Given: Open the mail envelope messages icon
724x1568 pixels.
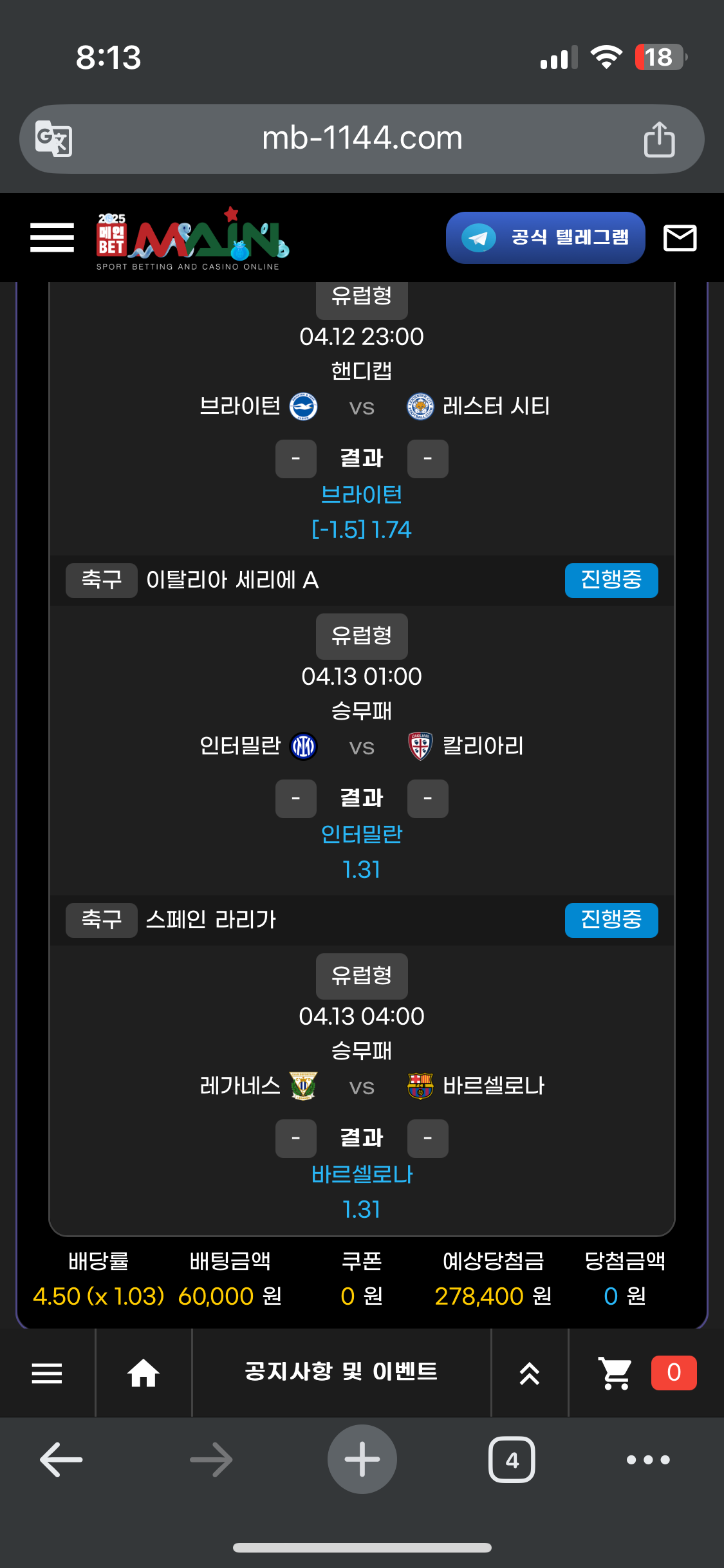Looking at the screenshot, I should click(680, 238).
